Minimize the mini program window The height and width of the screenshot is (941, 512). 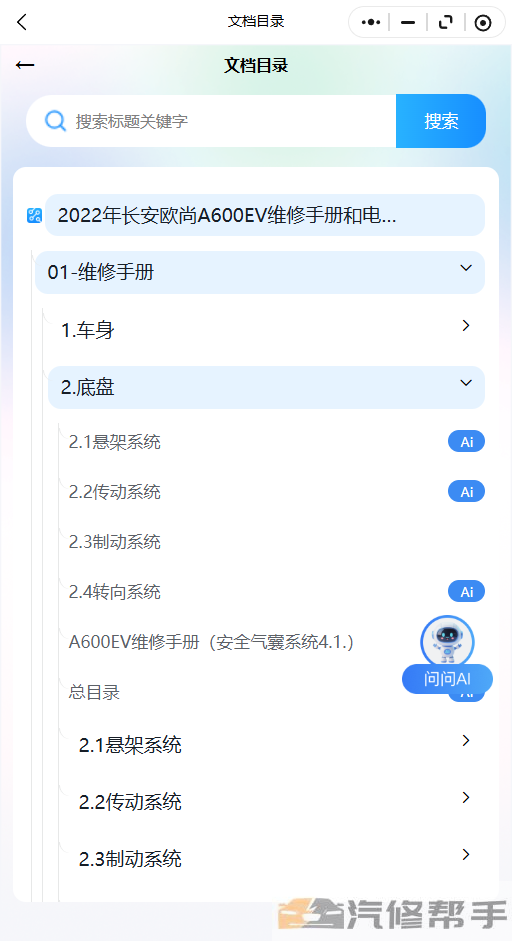click(408, 23)
